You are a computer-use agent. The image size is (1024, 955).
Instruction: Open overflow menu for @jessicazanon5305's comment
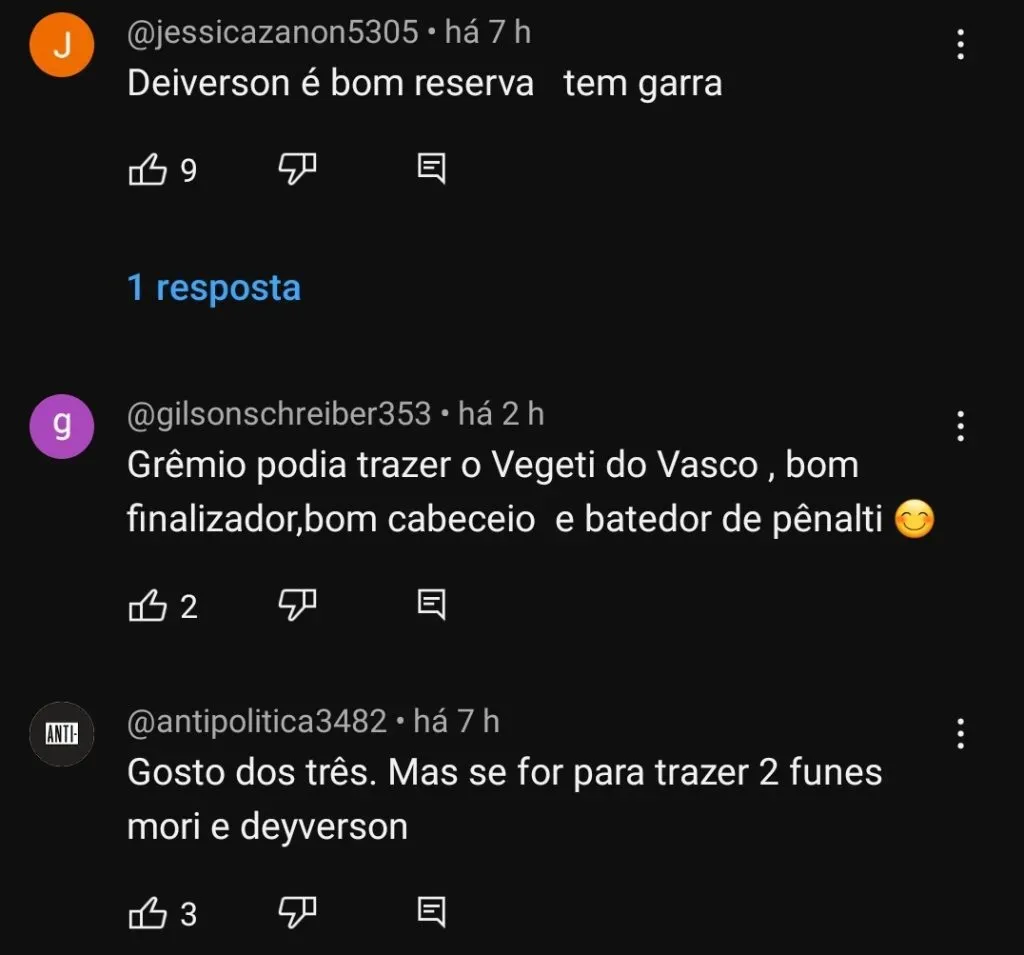pos(960,44)
